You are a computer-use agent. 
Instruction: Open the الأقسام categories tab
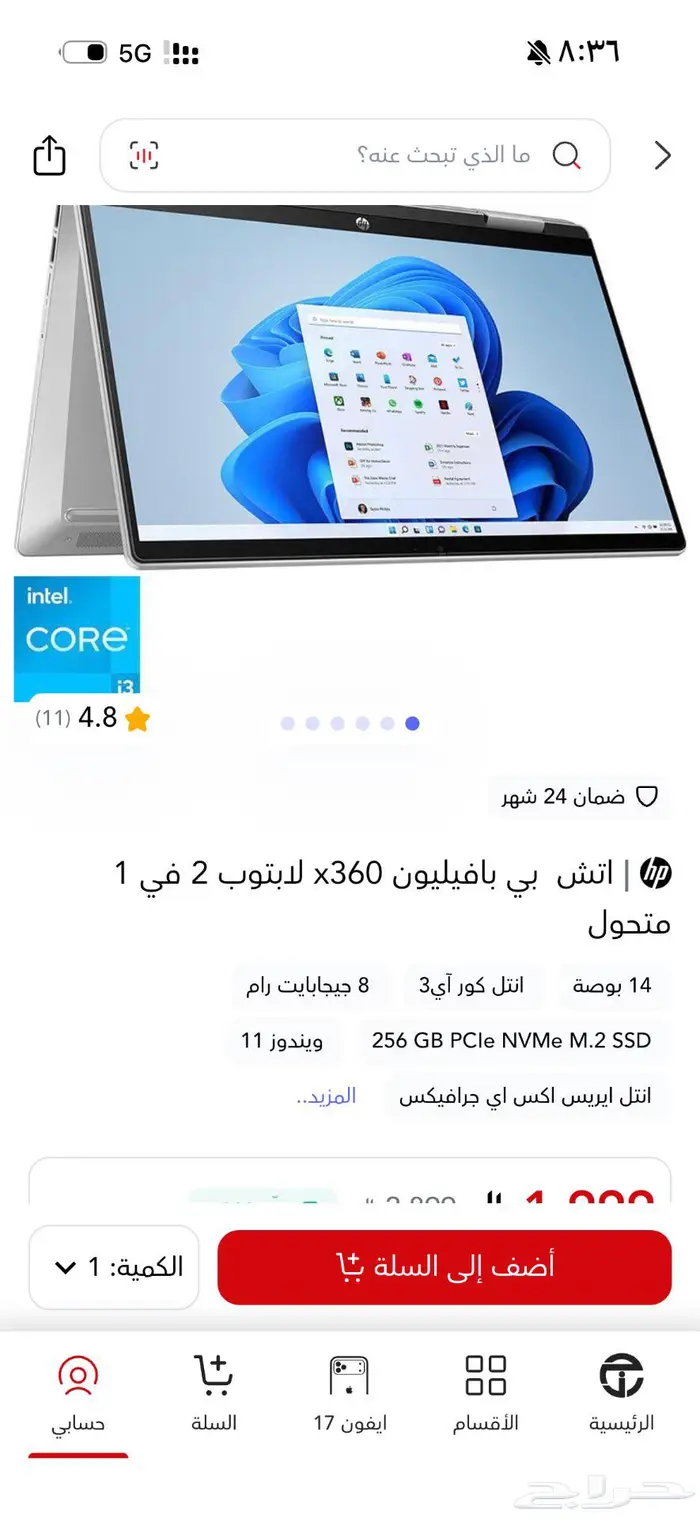click(x=486, y=1394)
